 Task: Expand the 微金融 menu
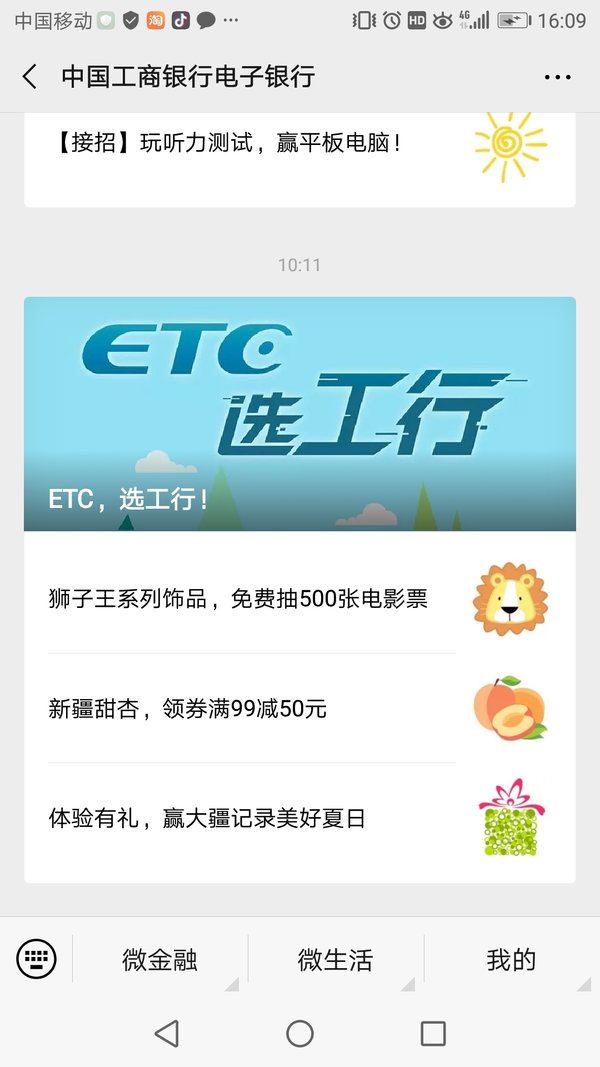coord(160,960)
